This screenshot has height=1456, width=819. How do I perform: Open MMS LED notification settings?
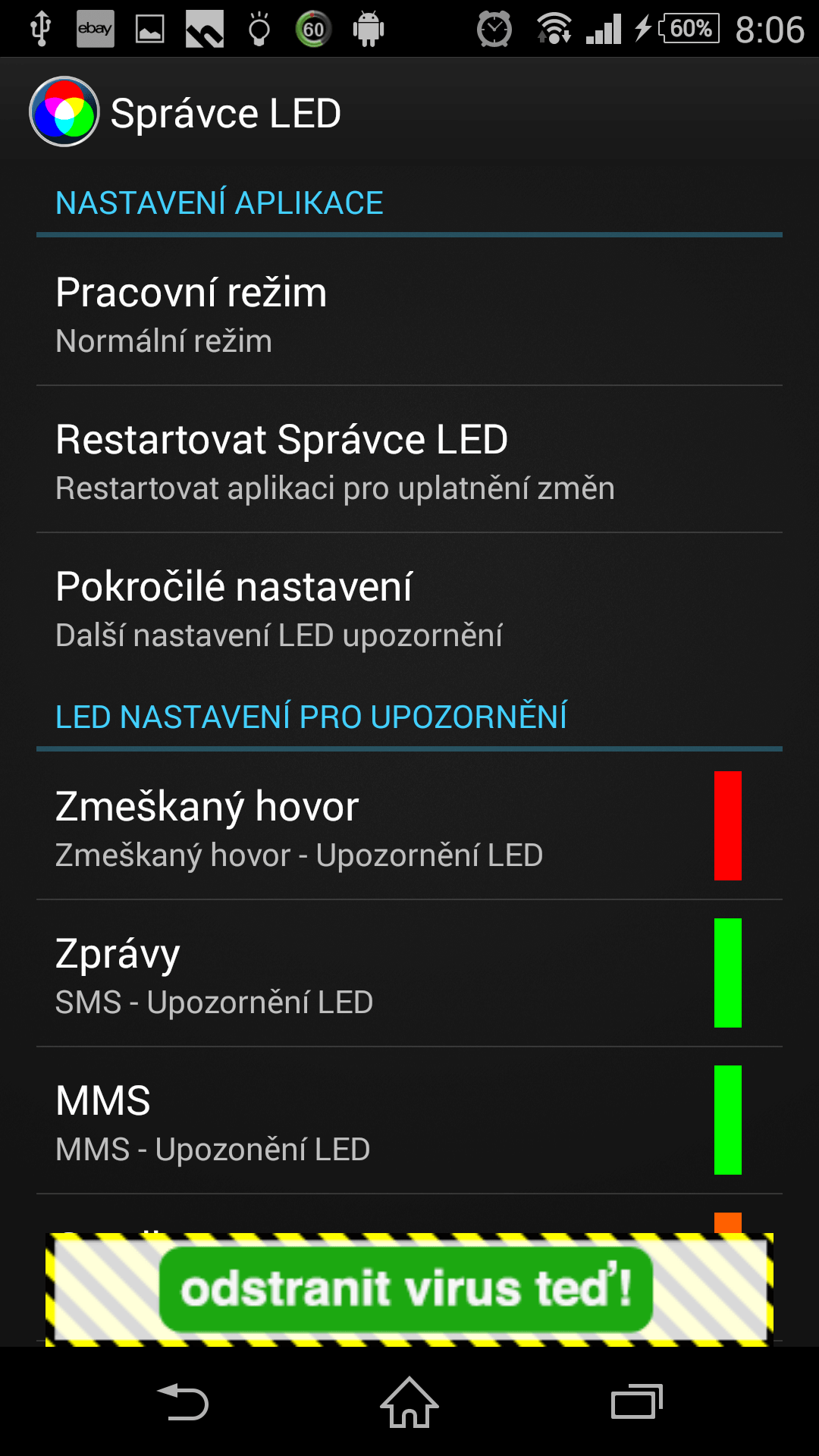(x=409, y=1121)
